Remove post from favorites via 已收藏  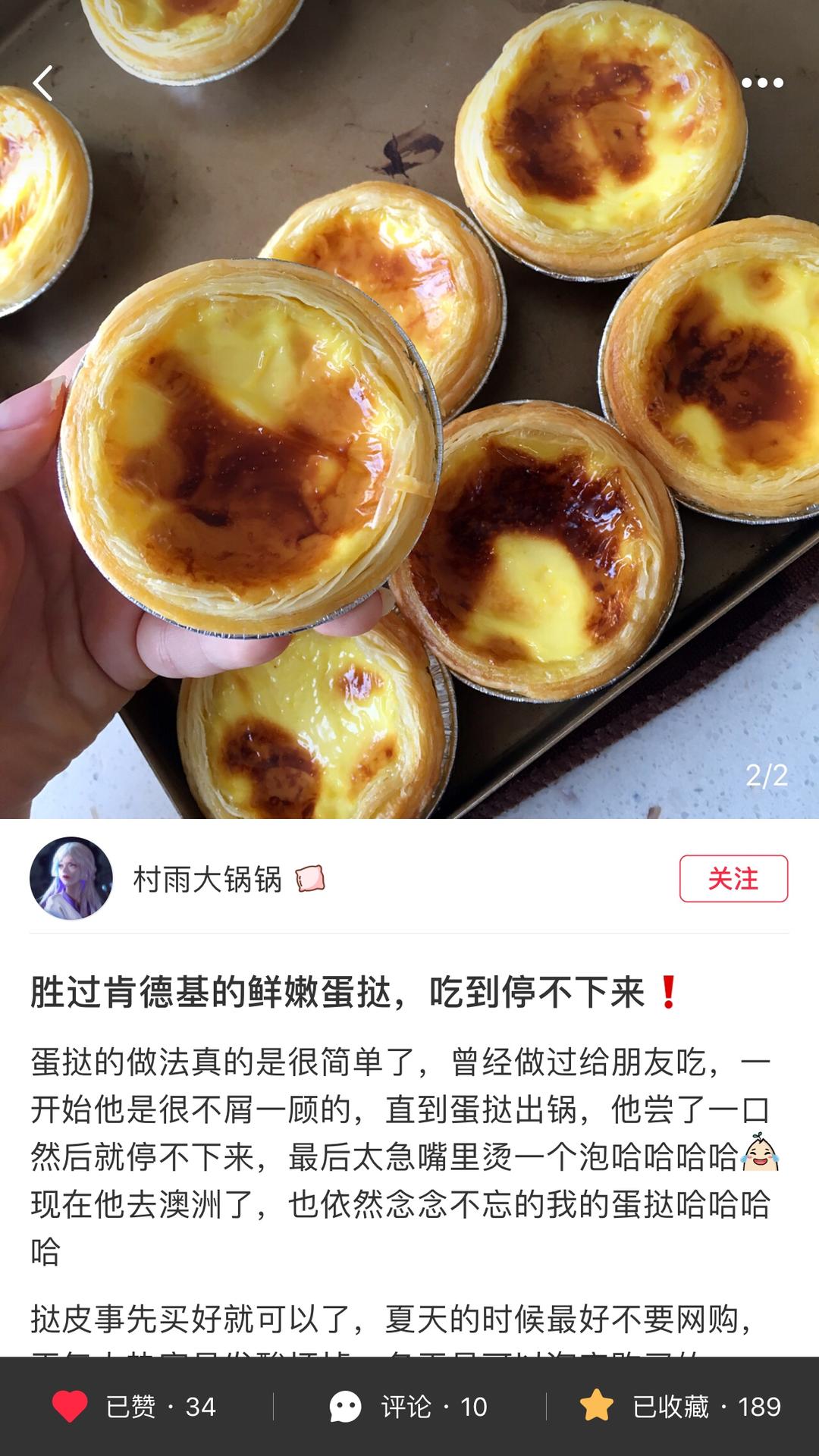(x=681, y=1407)
